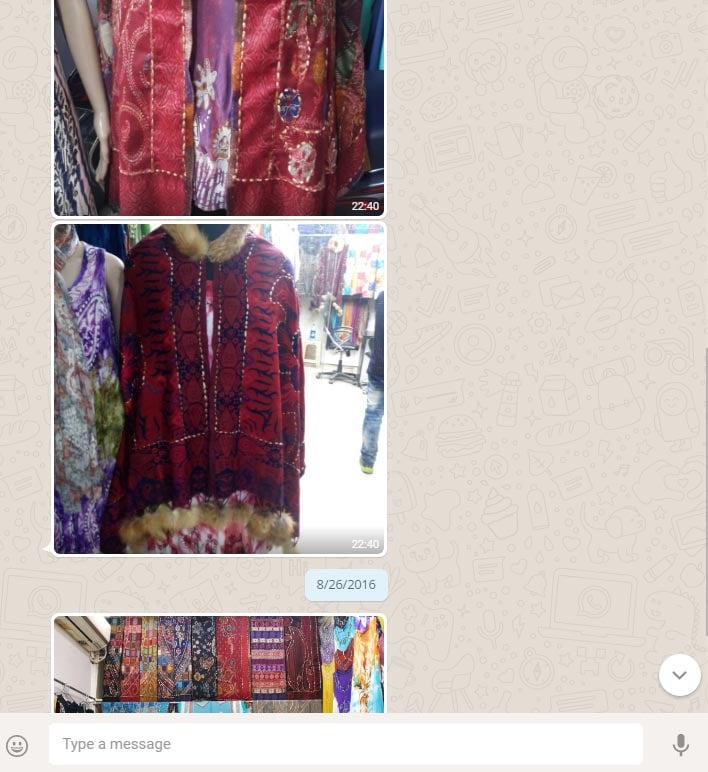
Task: Open the emoji picker
Action: pos(17,745)
